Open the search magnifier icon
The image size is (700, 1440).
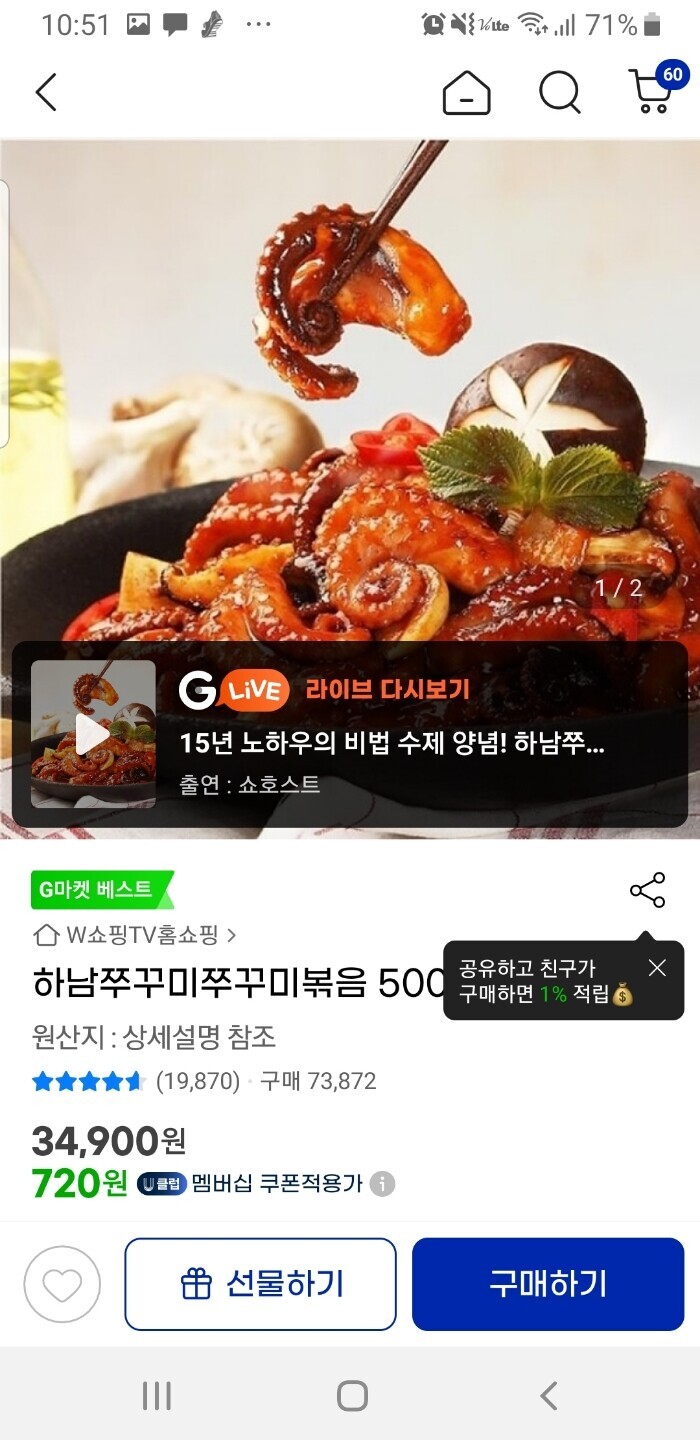coord(559,93)
